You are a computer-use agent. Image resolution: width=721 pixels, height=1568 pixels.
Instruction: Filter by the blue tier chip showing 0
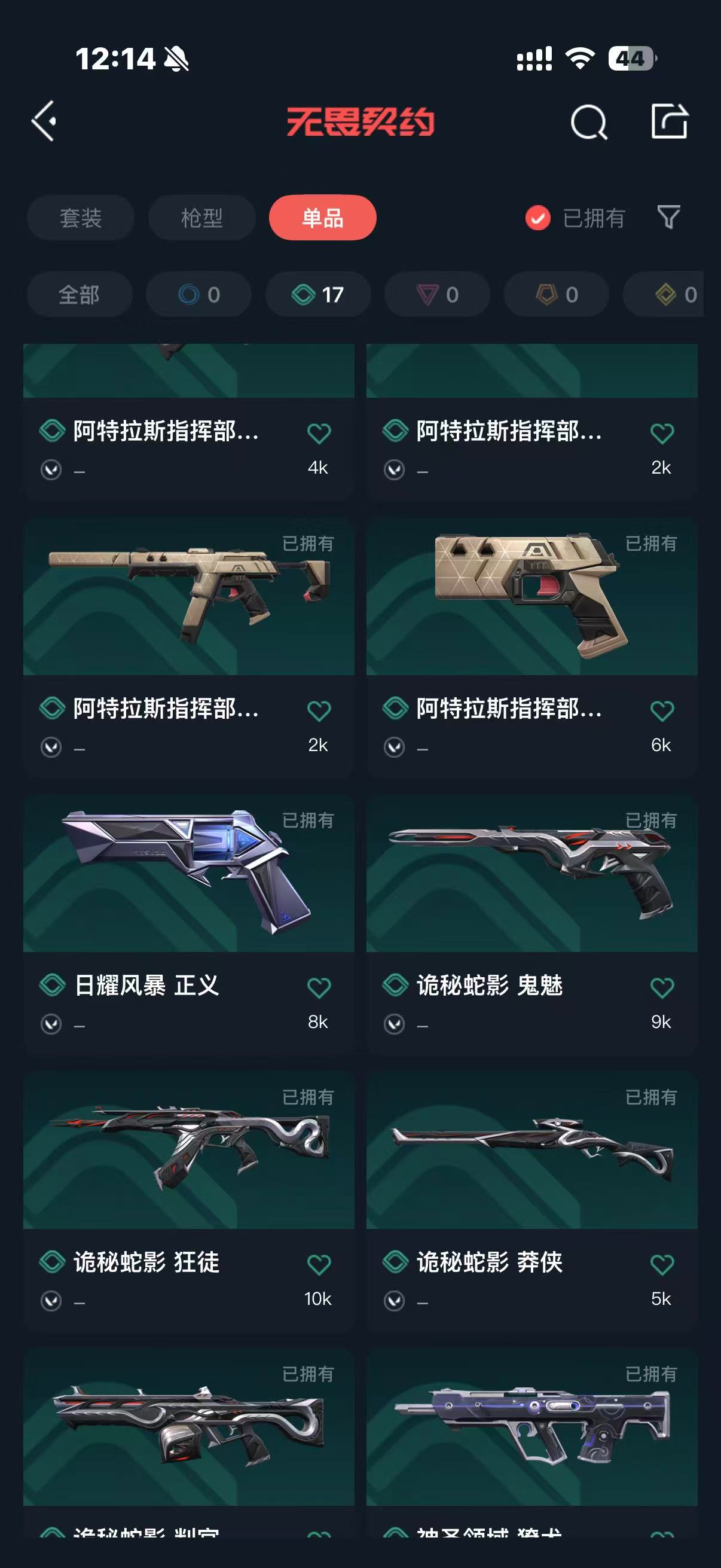(198, 295)
